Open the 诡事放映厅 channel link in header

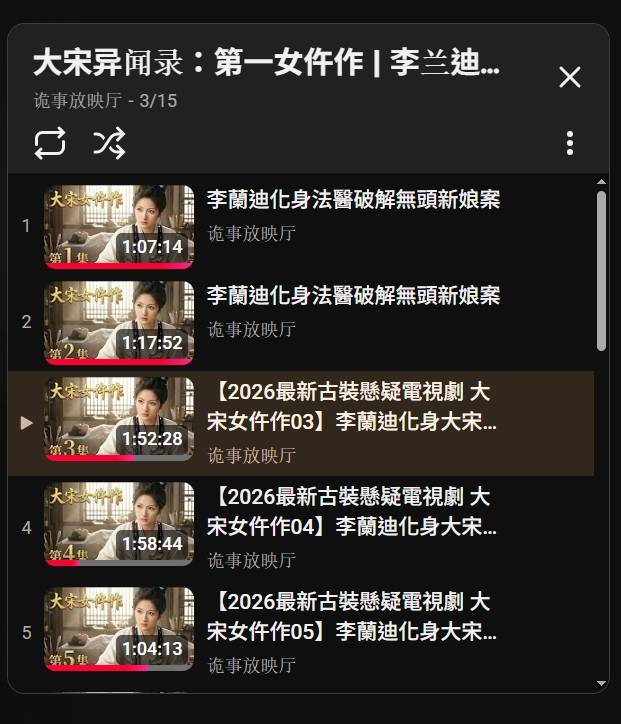(x=79, y=100)
